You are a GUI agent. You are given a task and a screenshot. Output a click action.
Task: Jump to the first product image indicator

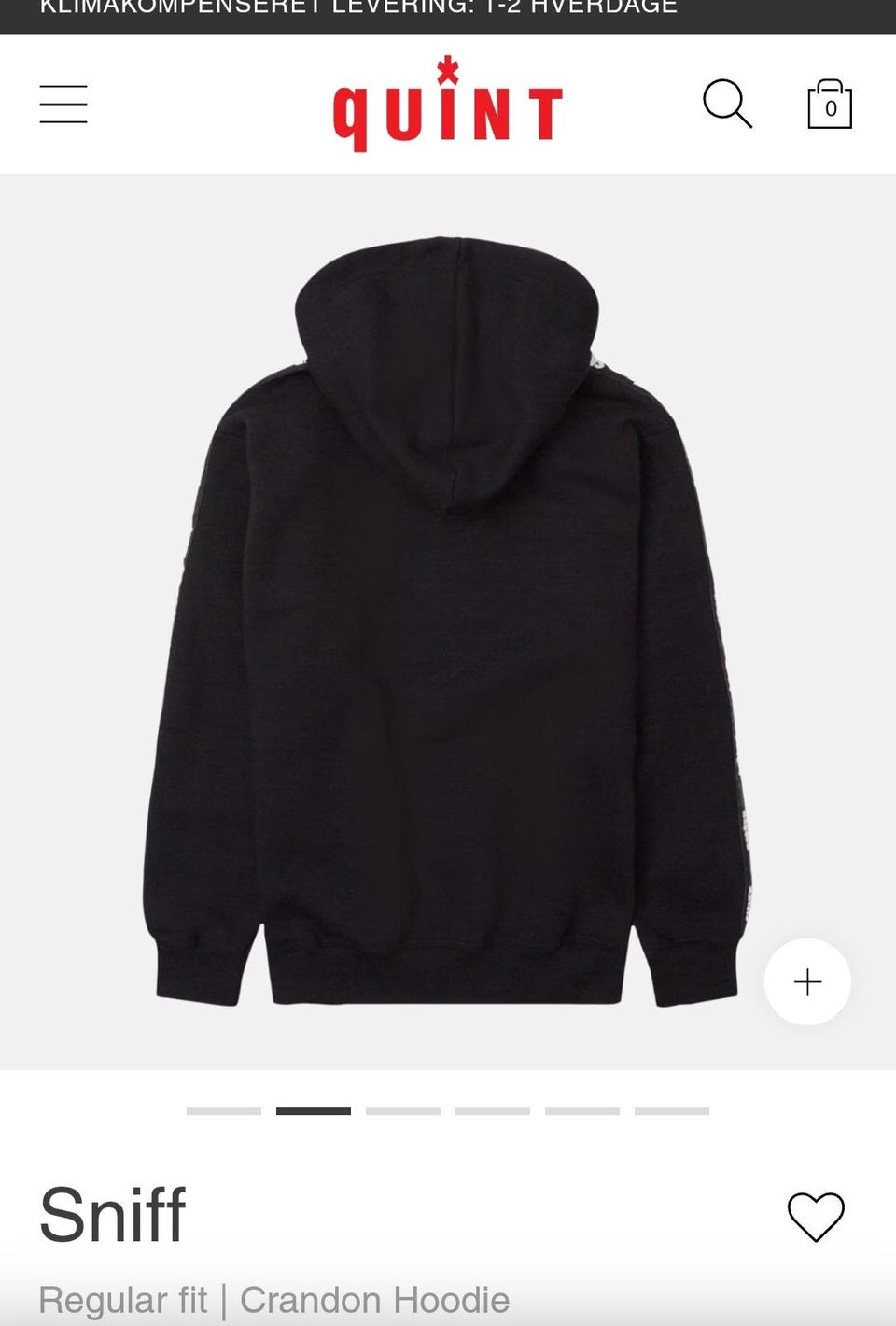click(224, 1111)
